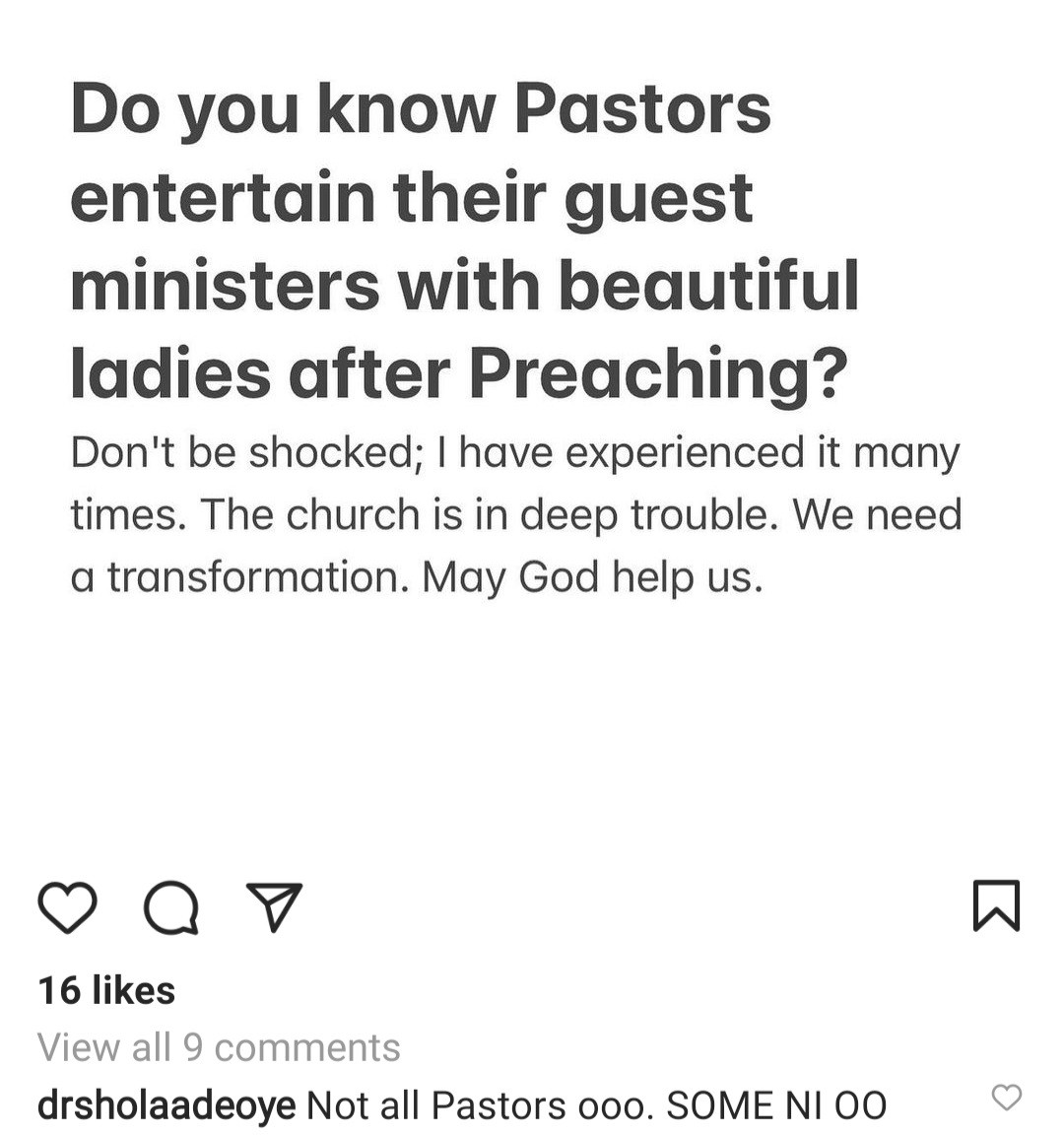Share the post via the paper plane
Viewport: 1064px width, 1135px height.
click(274, 906)
